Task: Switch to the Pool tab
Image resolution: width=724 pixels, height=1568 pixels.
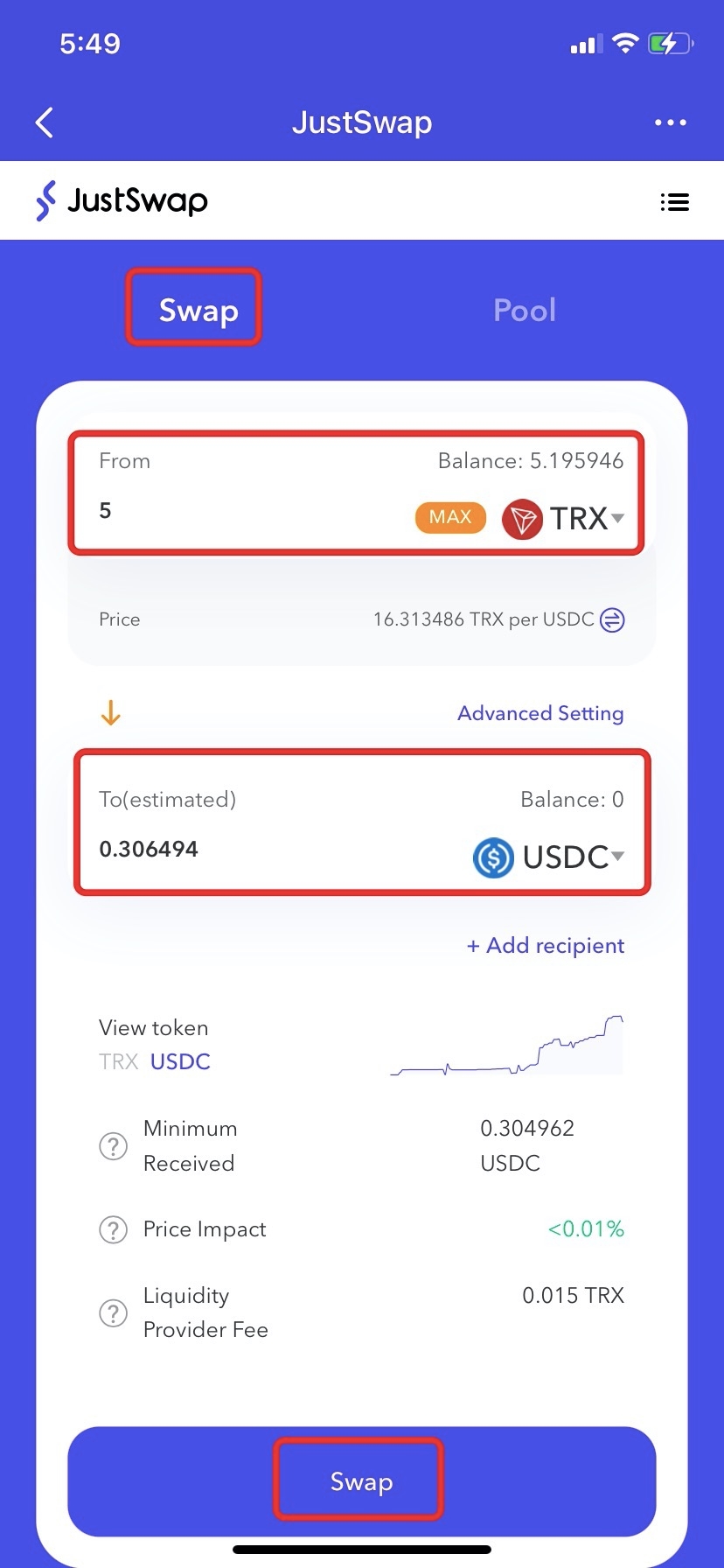Action: pyautogui.click(x=524, y=310)
